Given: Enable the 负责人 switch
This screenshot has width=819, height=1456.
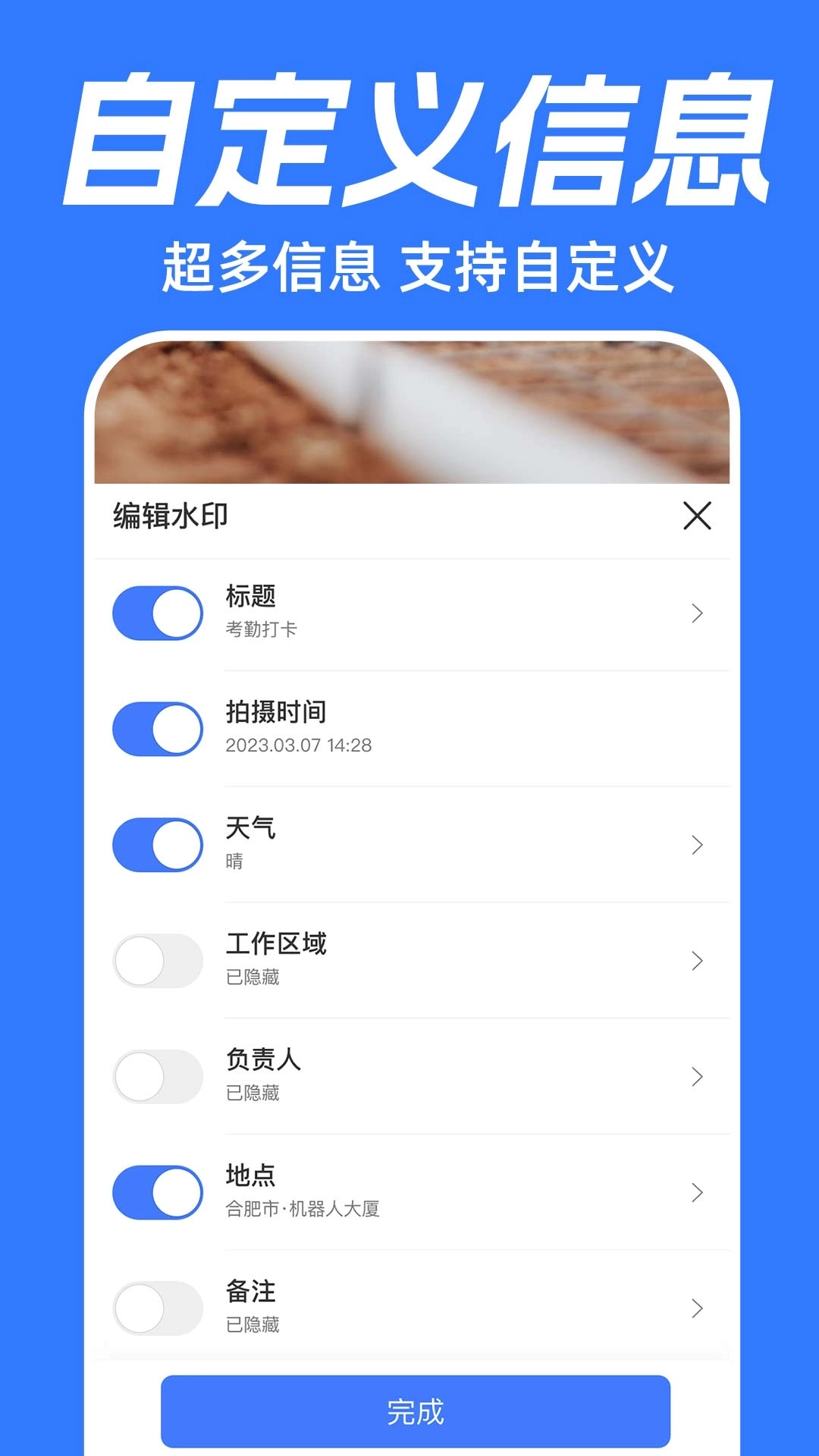Looking at the screenshot, I should click(157, 1077).
